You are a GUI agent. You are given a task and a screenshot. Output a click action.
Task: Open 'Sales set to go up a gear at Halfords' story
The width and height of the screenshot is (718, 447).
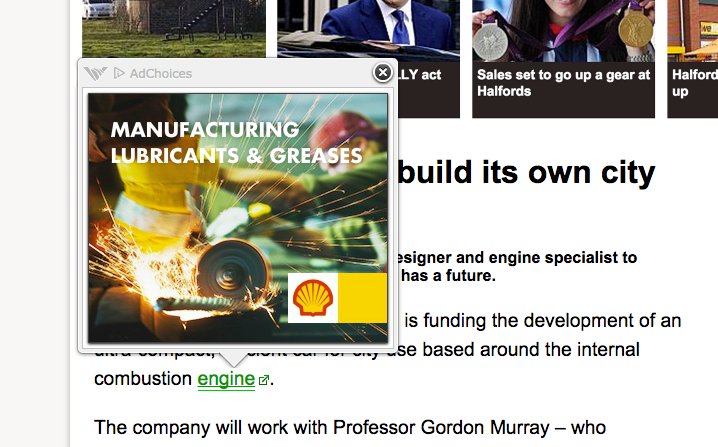pyautogui.click(x=563, y=83)
